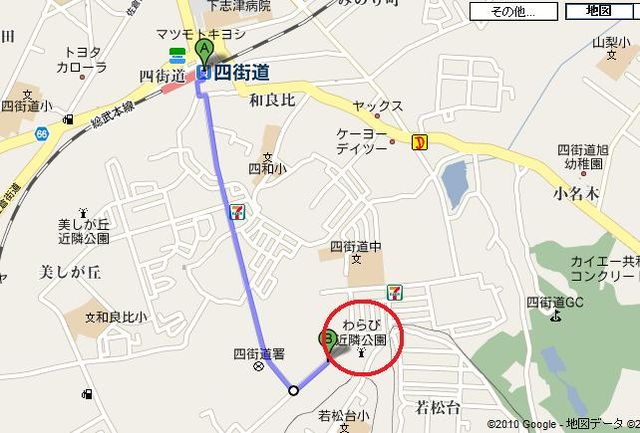
Task: Switch to the 地図 map view
Action: tap(598, 12)
